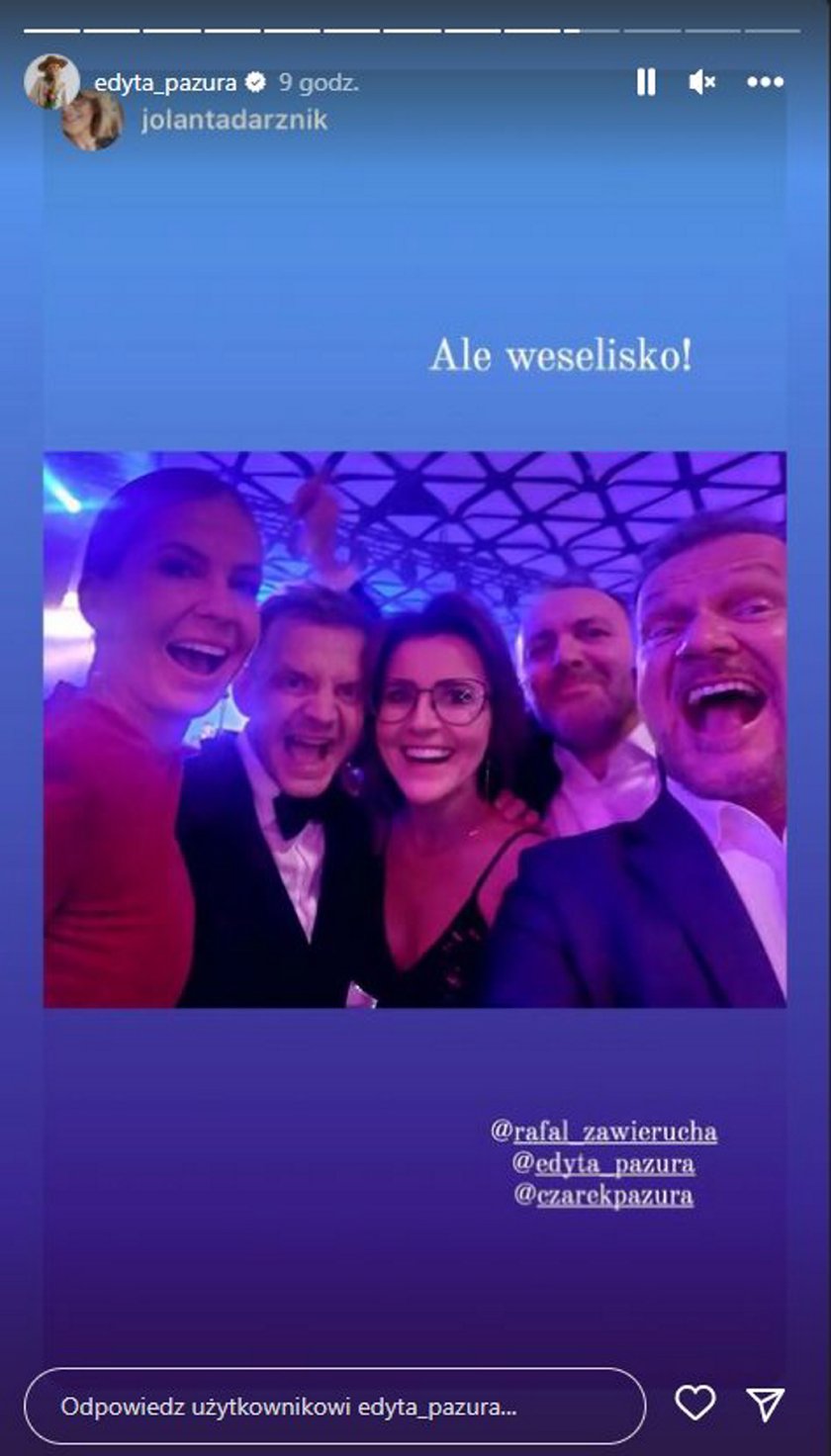Share the story via paper plane icon
The height and width of the screenshot is (1456, 831).
point(765,1404)
